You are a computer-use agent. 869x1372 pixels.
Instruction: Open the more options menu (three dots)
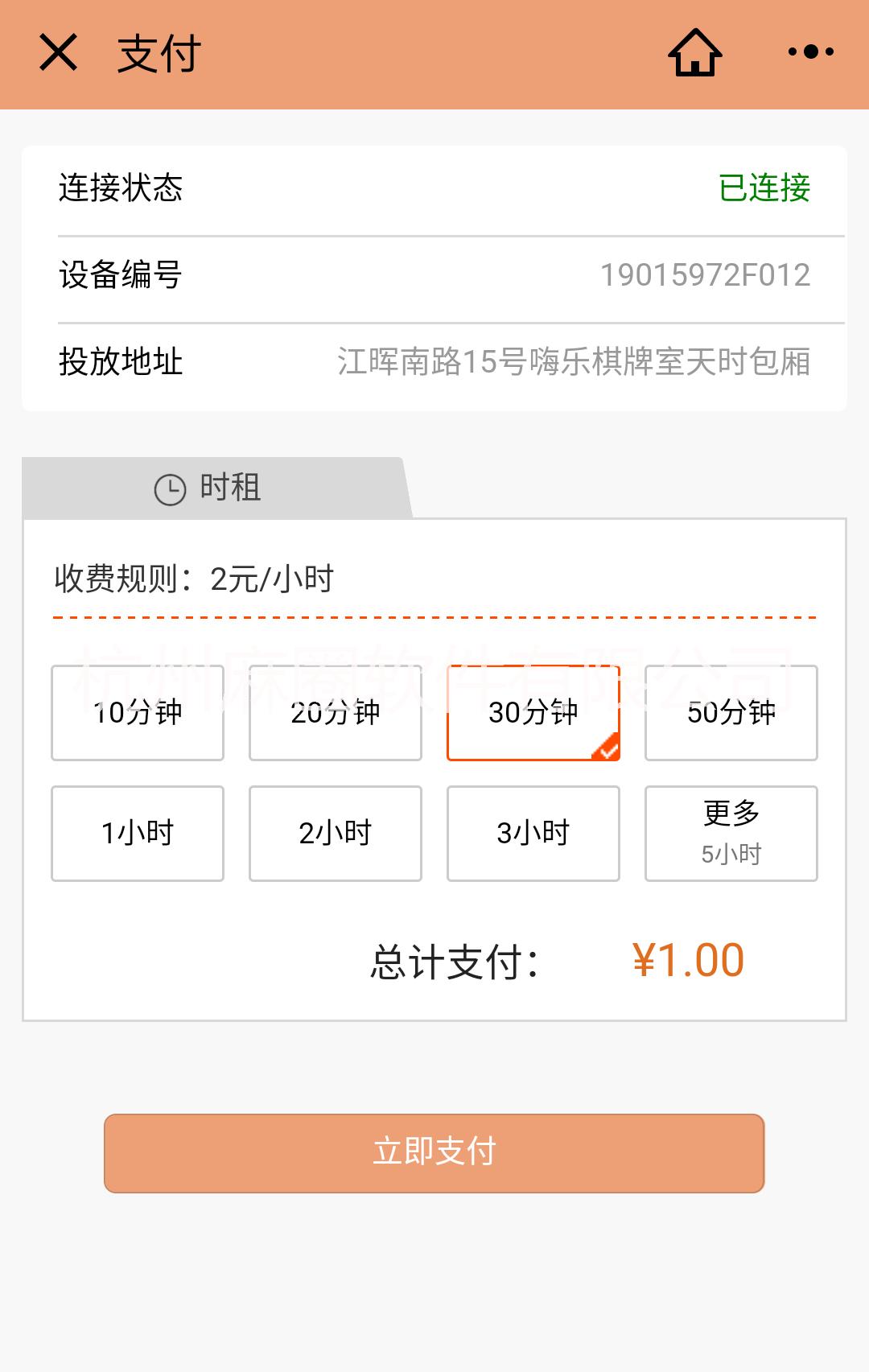809,52
